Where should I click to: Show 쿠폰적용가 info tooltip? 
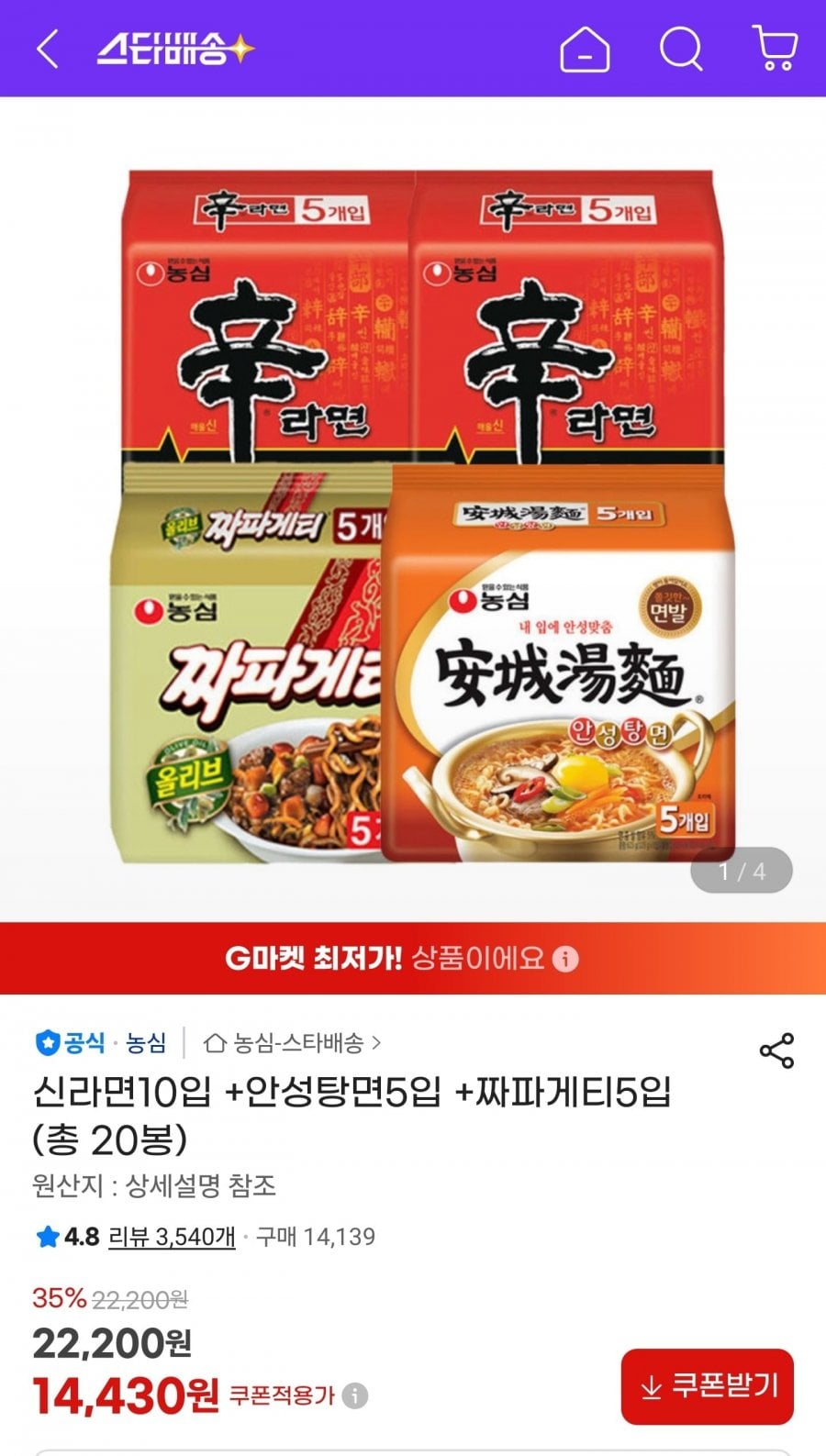(x=355, y=1396)
